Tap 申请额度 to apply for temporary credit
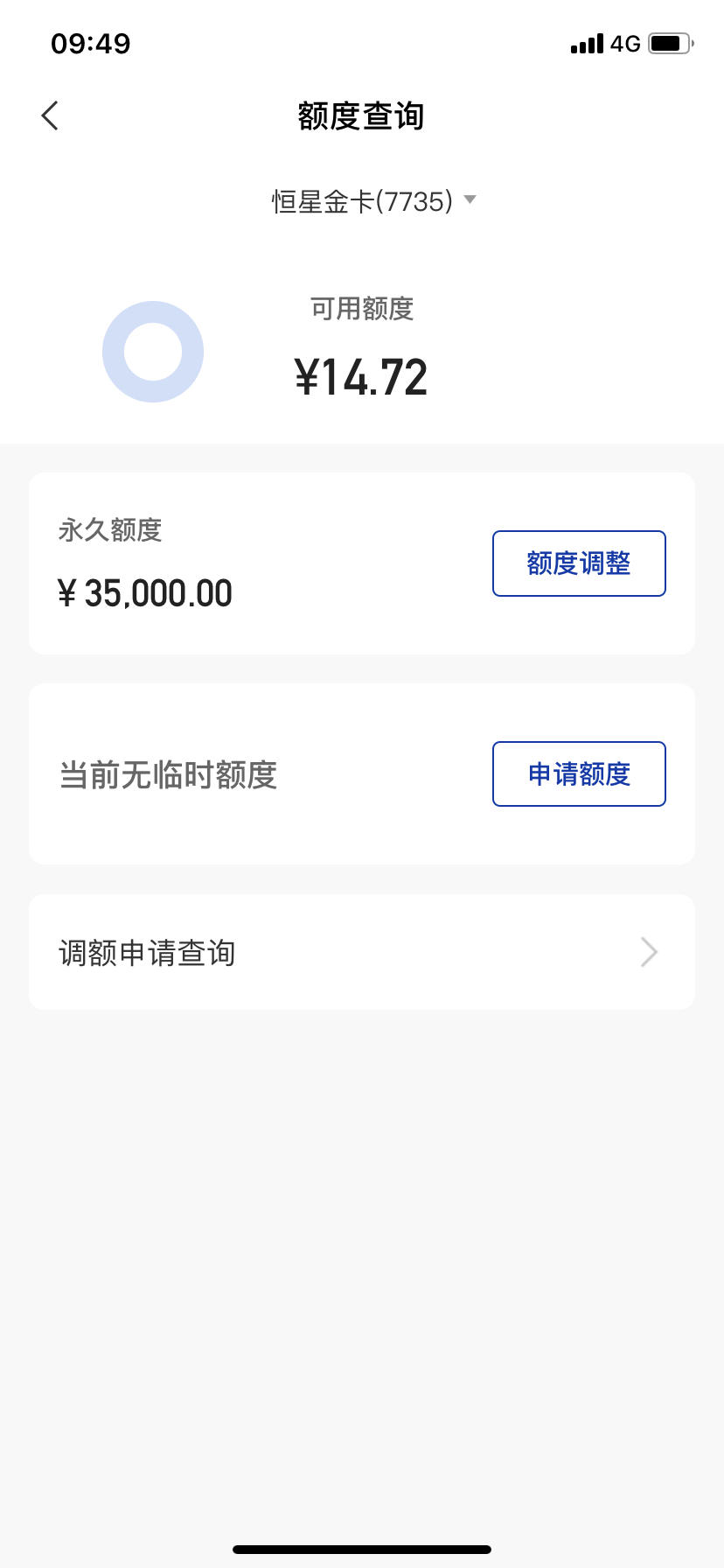Screen dimensions: 724x1568 pos(579,774)
